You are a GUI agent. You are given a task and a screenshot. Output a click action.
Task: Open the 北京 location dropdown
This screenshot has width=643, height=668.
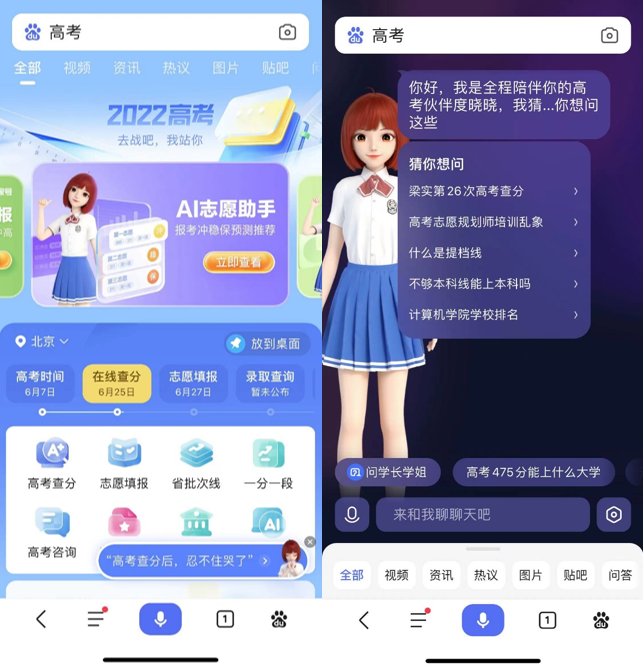[x=42, y=342]
